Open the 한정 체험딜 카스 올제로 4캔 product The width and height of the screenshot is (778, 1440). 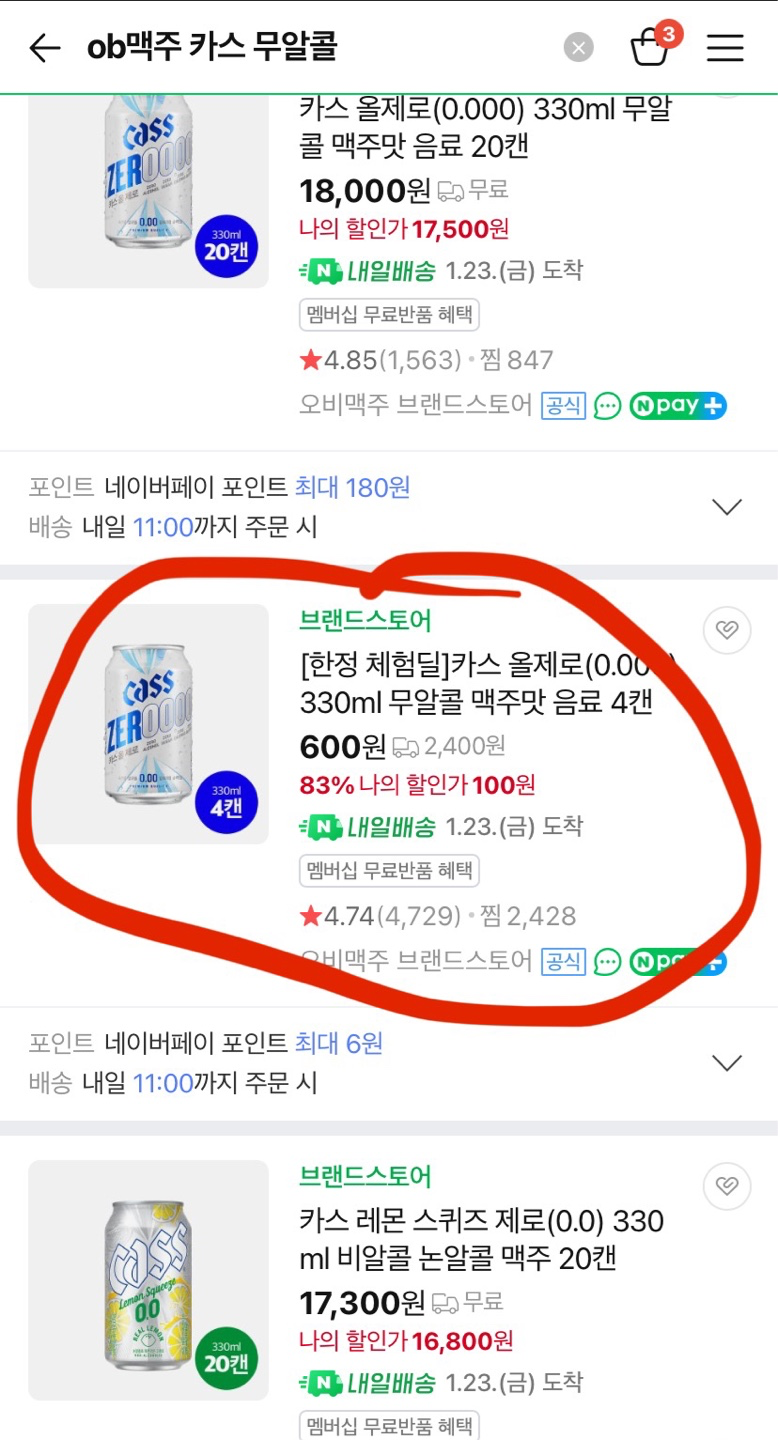477,683
